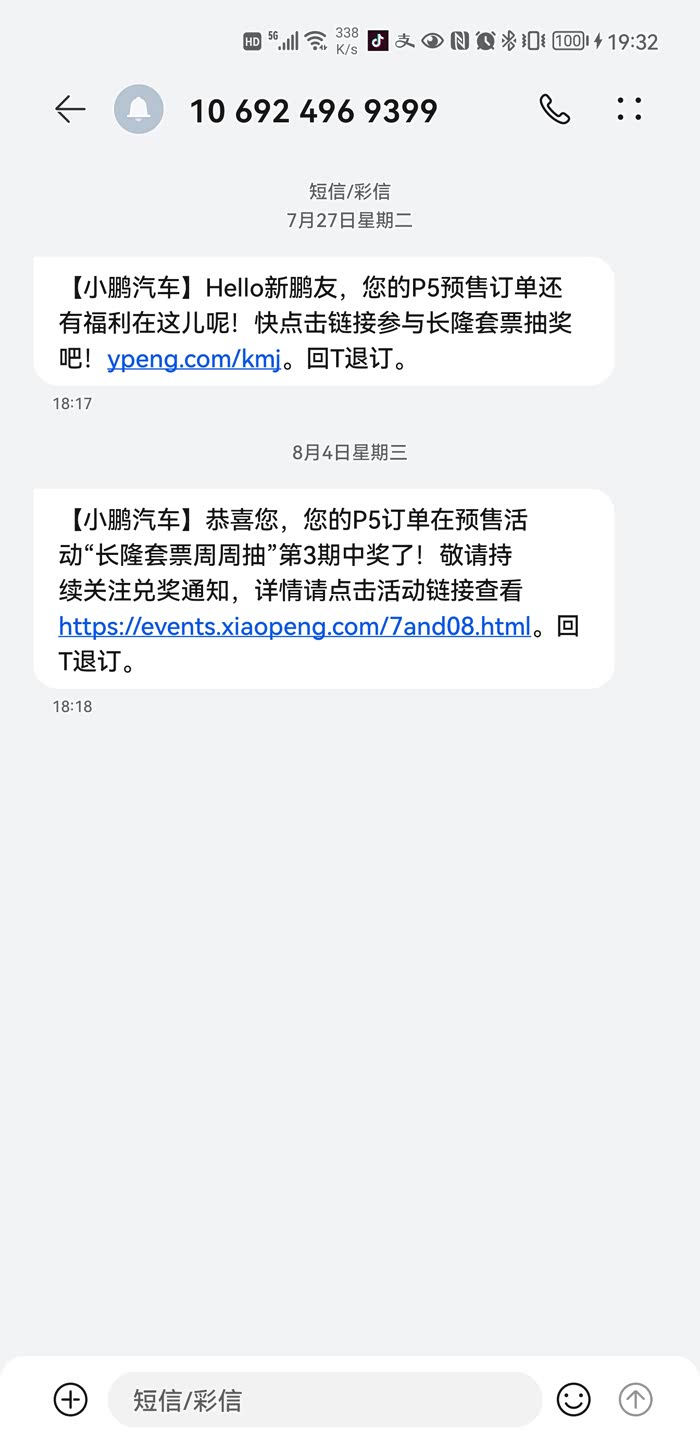This screenshot has height=1443, width=700.
Task: Open the ypeng.com/kmj link
Action: pos(194,359)
